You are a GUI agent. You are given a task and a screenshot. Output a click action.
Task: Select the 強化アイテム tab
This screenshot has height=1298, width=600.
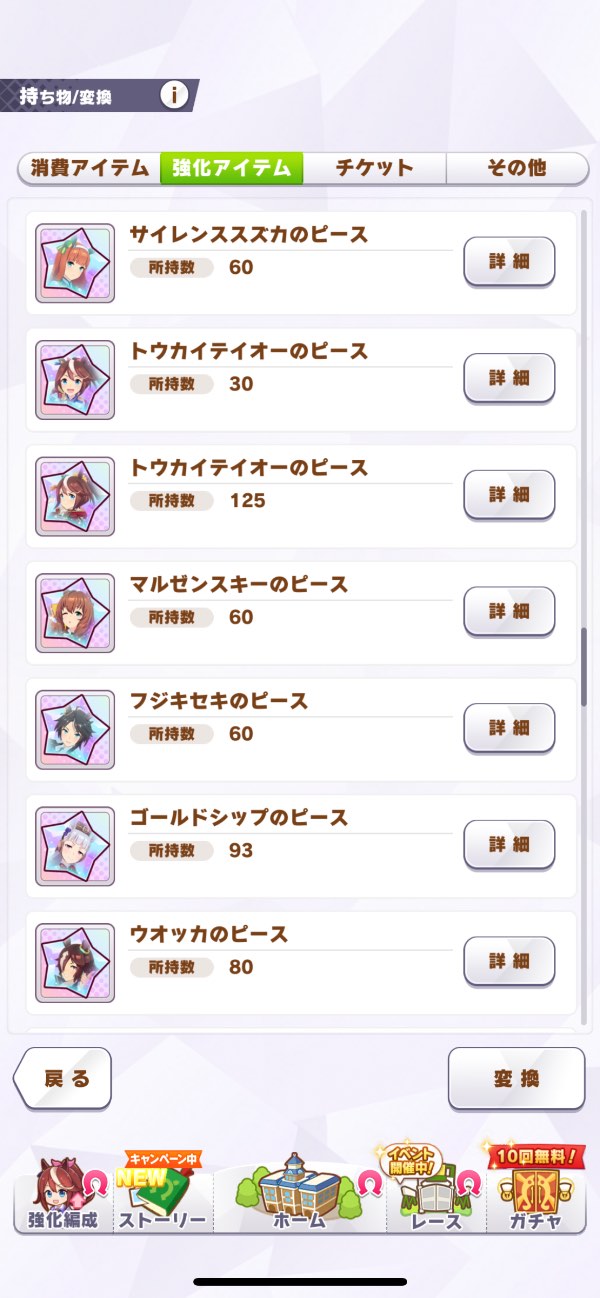pyautogui.click(x=231, y=168)
